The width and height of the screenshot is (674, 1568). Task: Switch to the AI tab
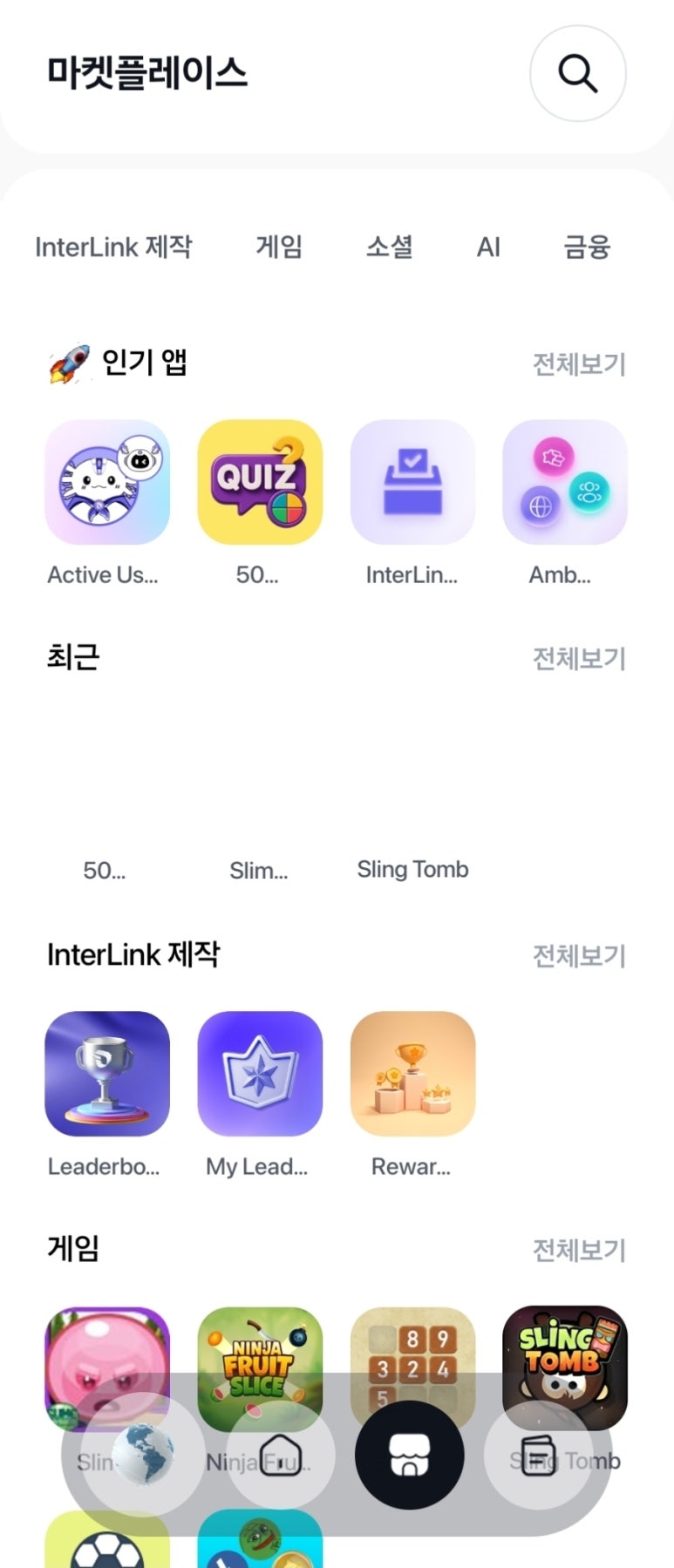click(x=487, y=247)
